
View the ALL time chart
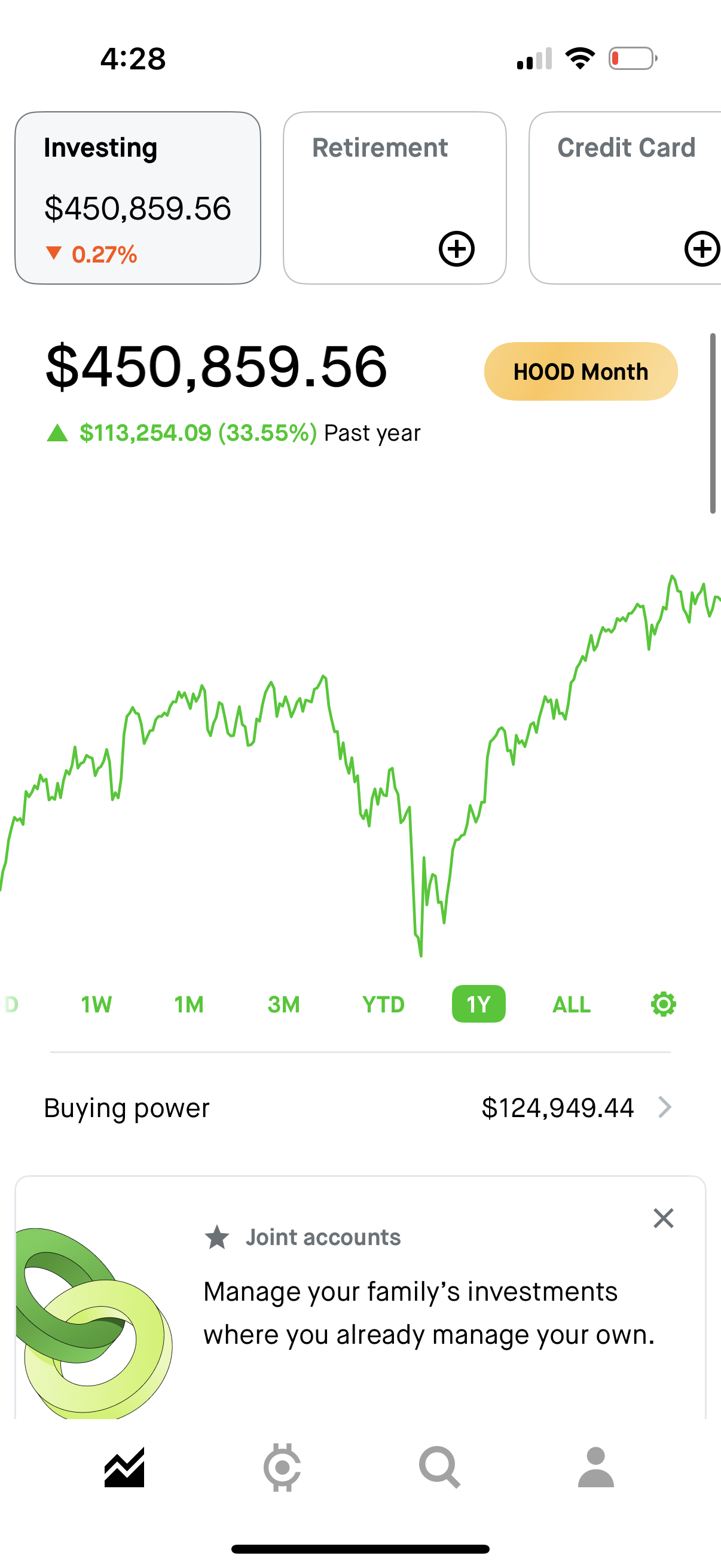(572, 1004)
